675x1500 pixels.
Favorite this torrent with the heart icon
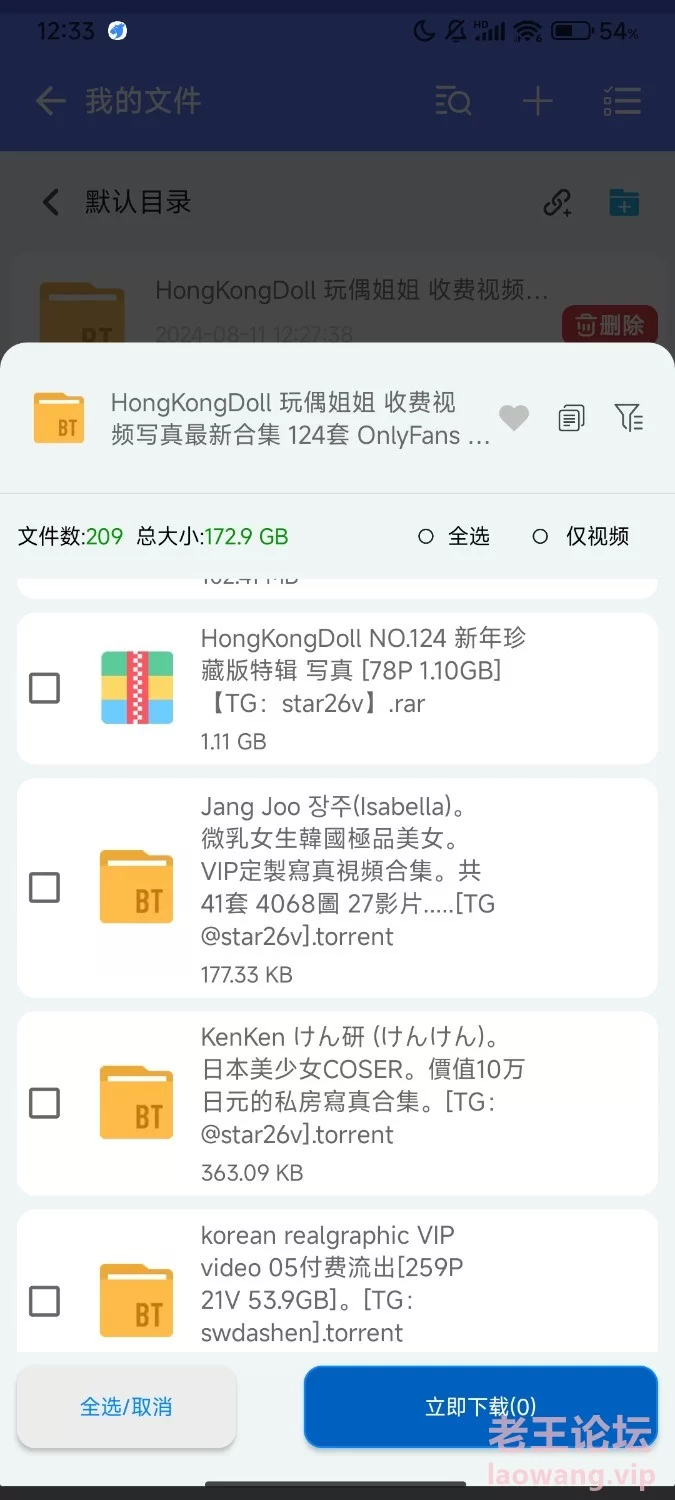[x=514, y=418]
